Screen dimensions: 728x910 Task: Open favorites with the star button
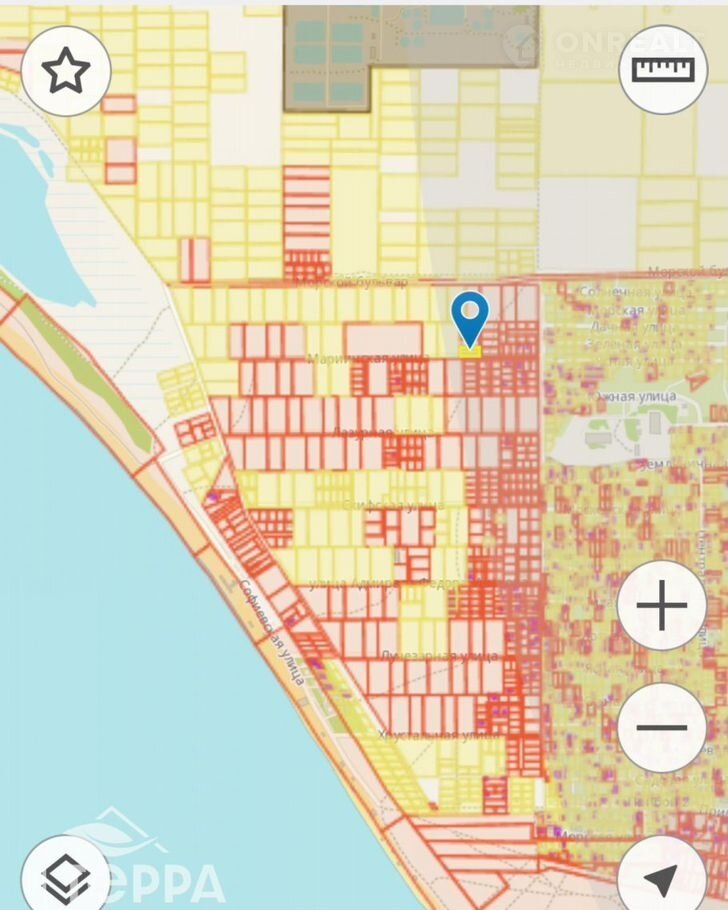(x=66, y=72)
